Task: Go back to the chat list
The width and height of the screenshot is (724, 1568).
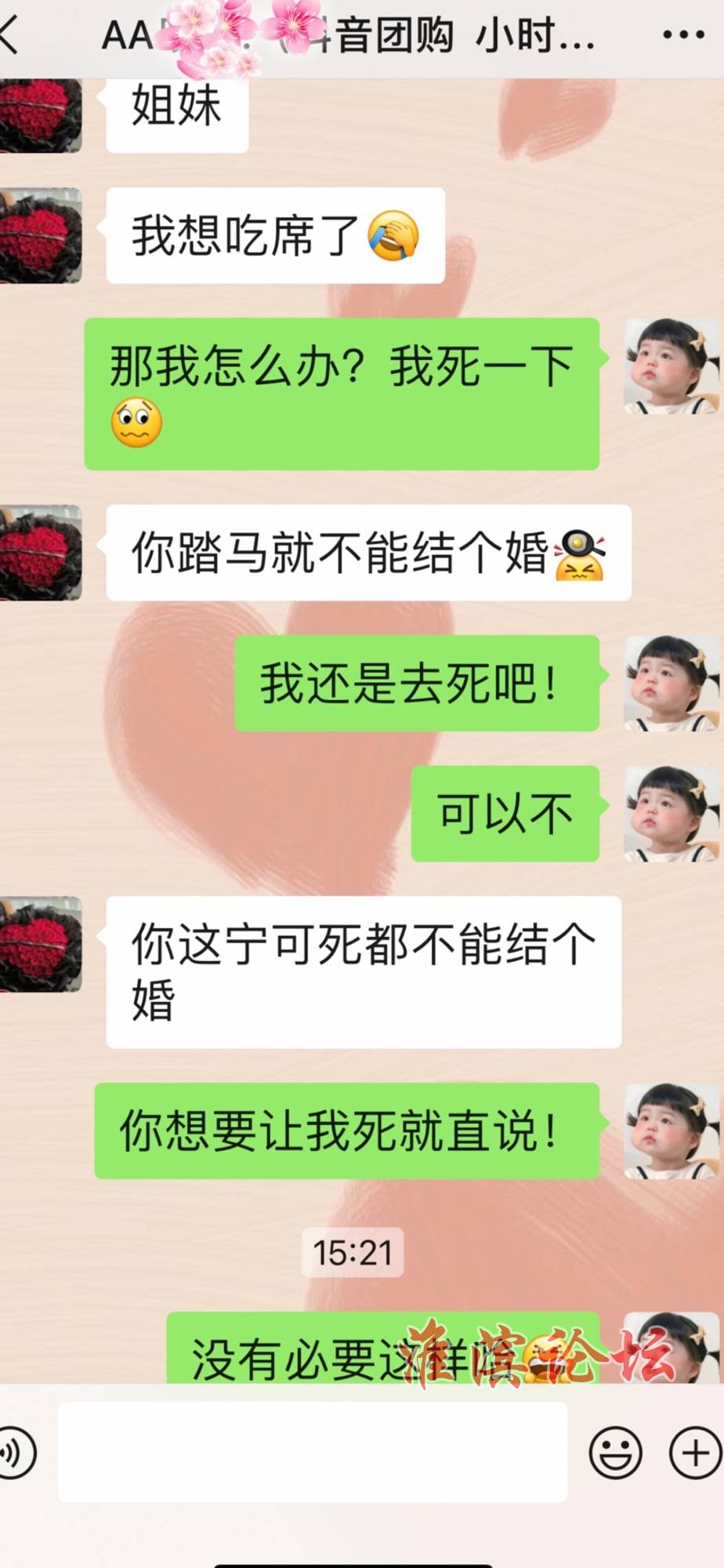Action: pyautogui.click(x=9, y=35)
